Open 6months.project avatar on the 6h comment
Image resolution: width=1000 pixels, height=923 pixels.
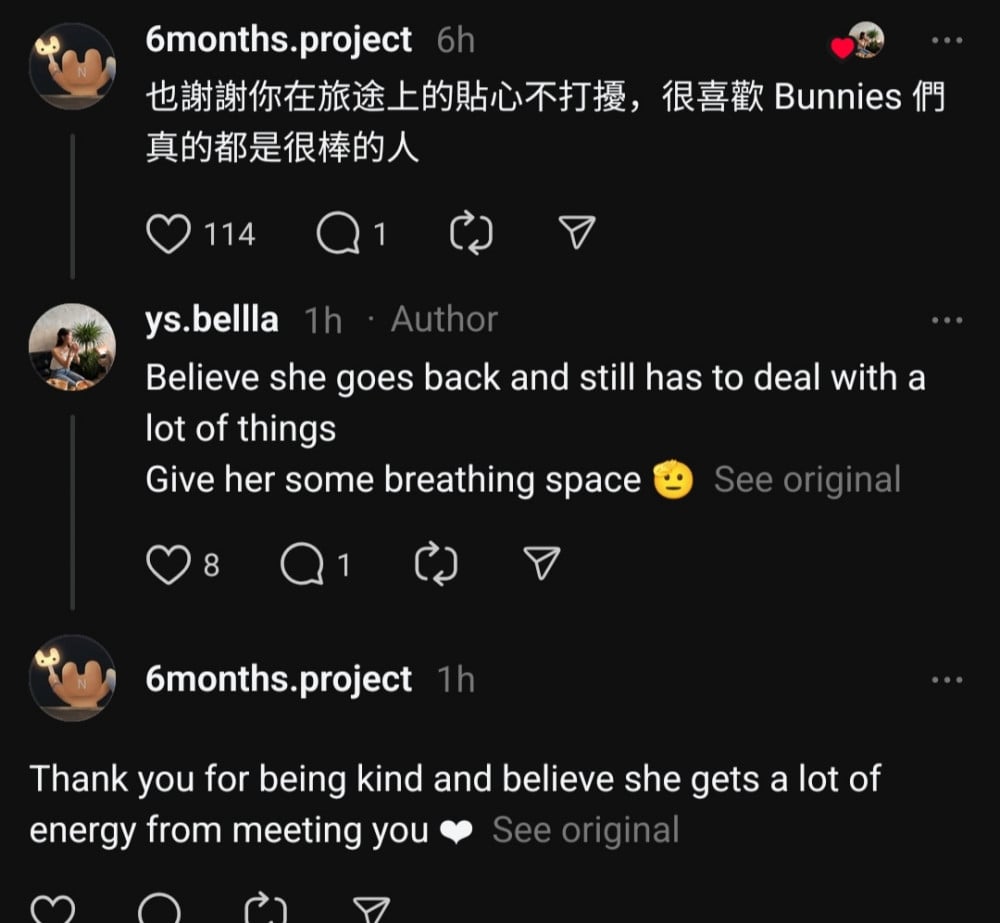[72, 65]
